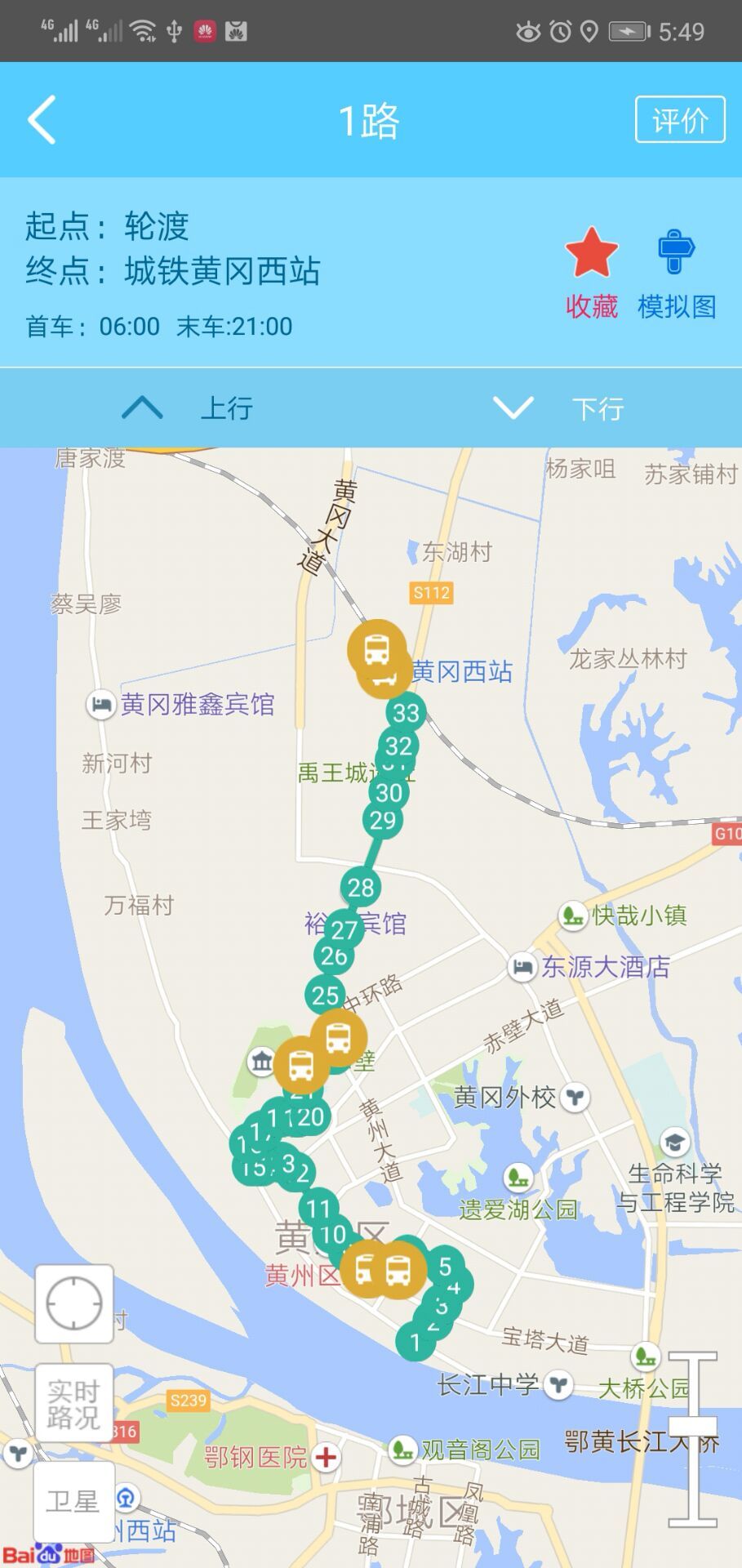Screen dimensions: 742x1568
Task: Open the Baidu 地图 logo link
Action: 49,1554
